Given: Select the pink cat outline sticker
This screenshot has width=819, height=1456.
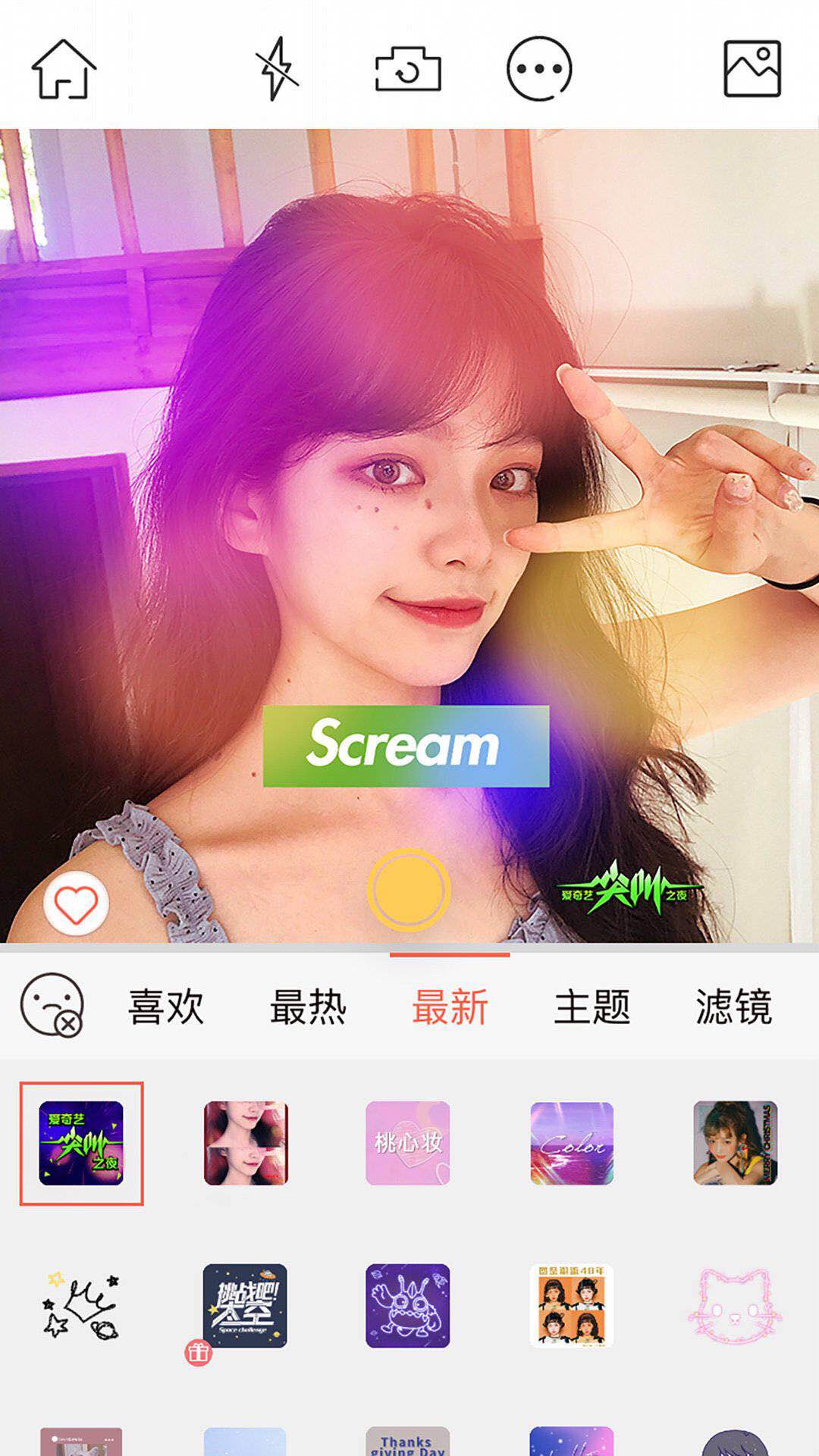Looking at the screenshot, I should click(x=735, y=1305).
